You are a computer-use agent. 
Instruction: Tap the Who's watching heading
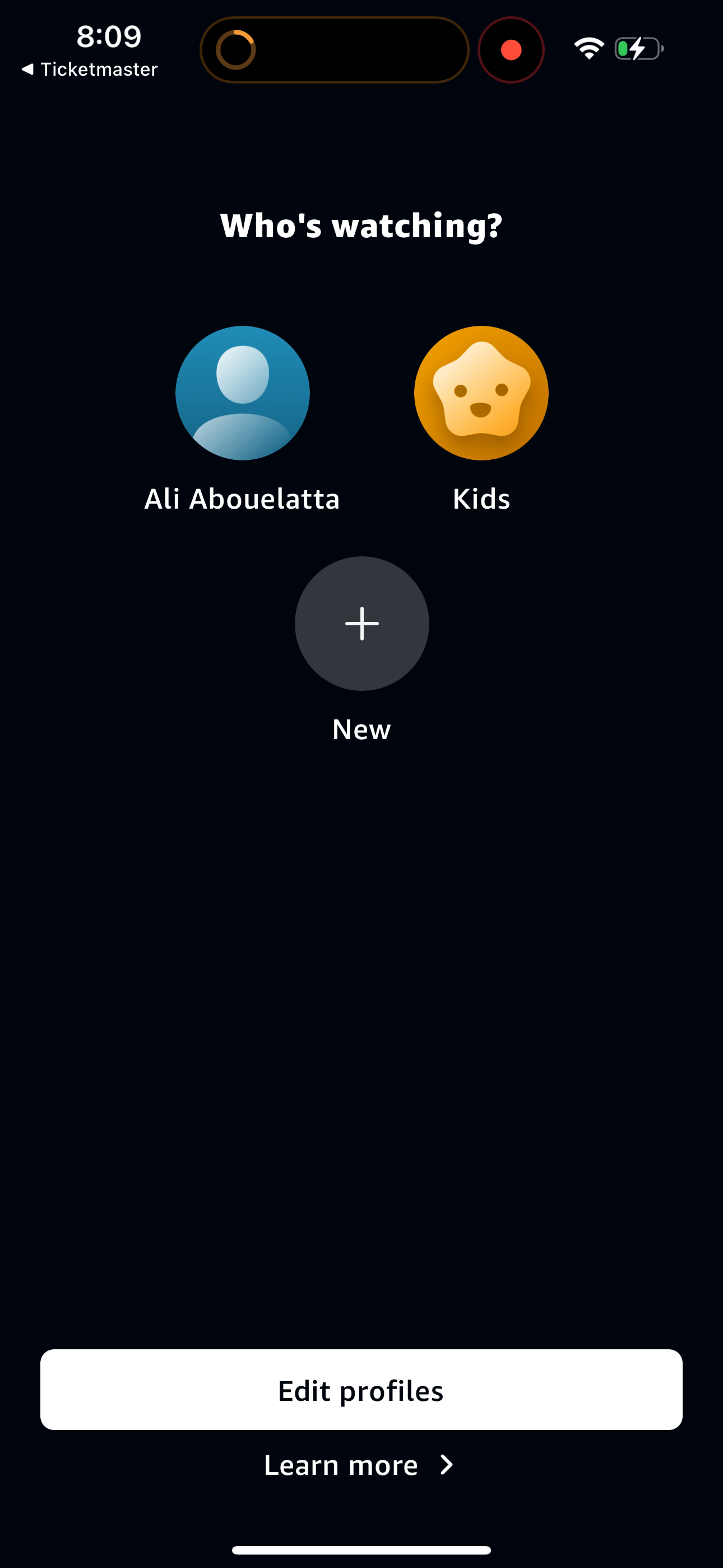[361, 225]
